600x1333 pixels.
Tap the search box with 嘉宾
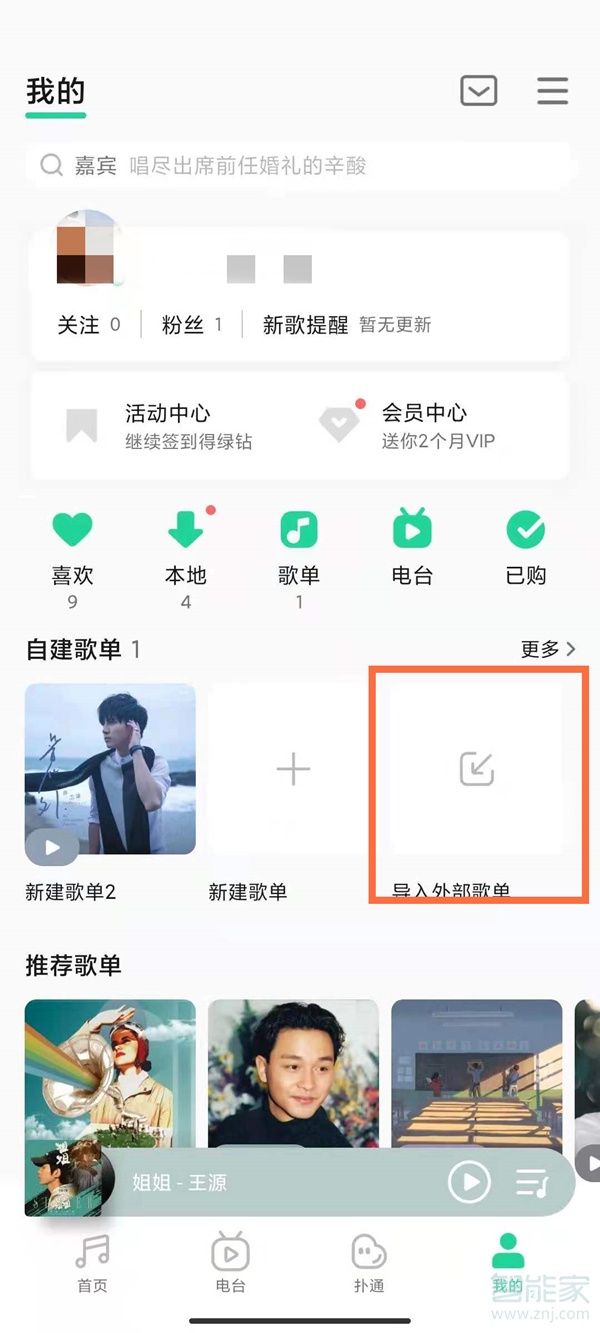click(300, 165)
